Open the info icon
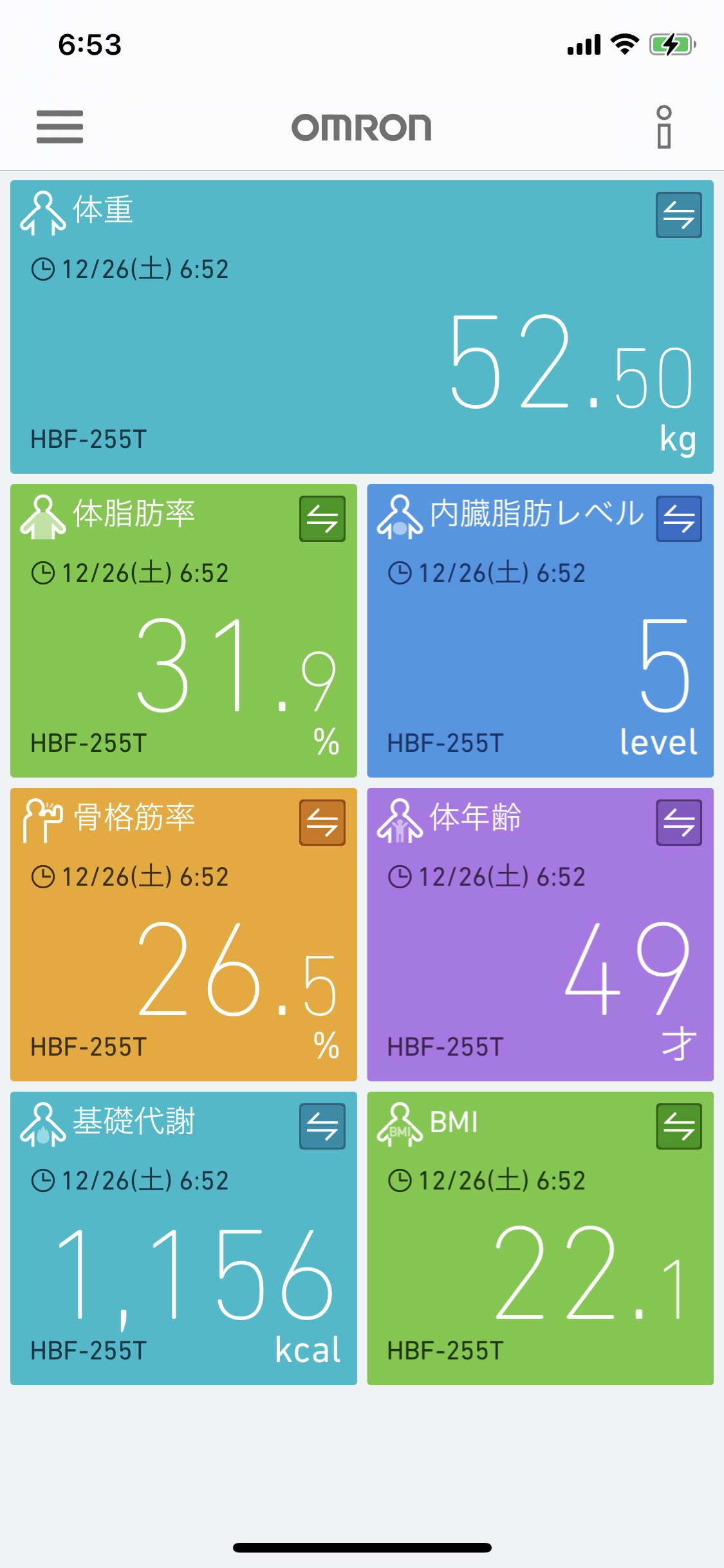This screenshot has width=724, height=1568. [664, 127]
